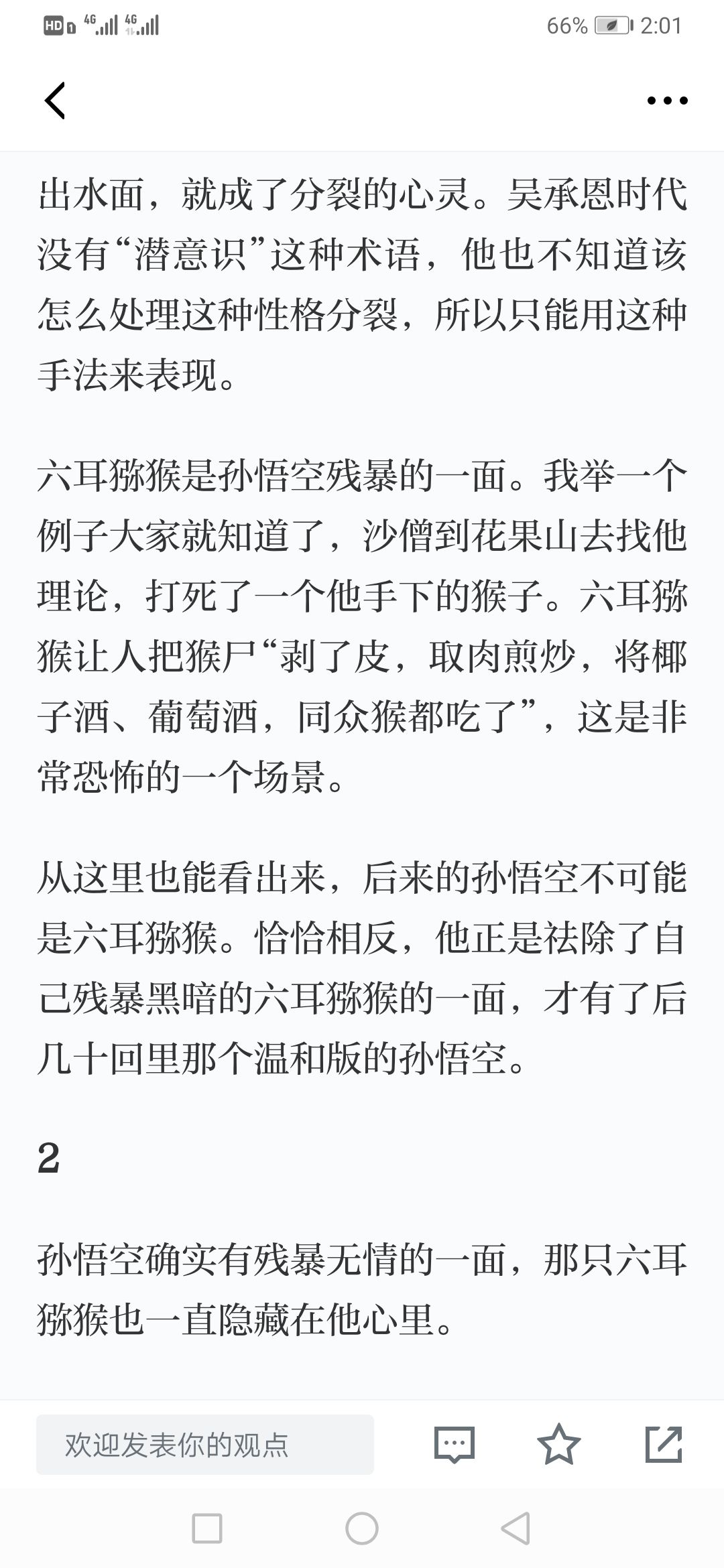Open the comments speech bubble icon

pyautogui.click(x=455, y=1444)
